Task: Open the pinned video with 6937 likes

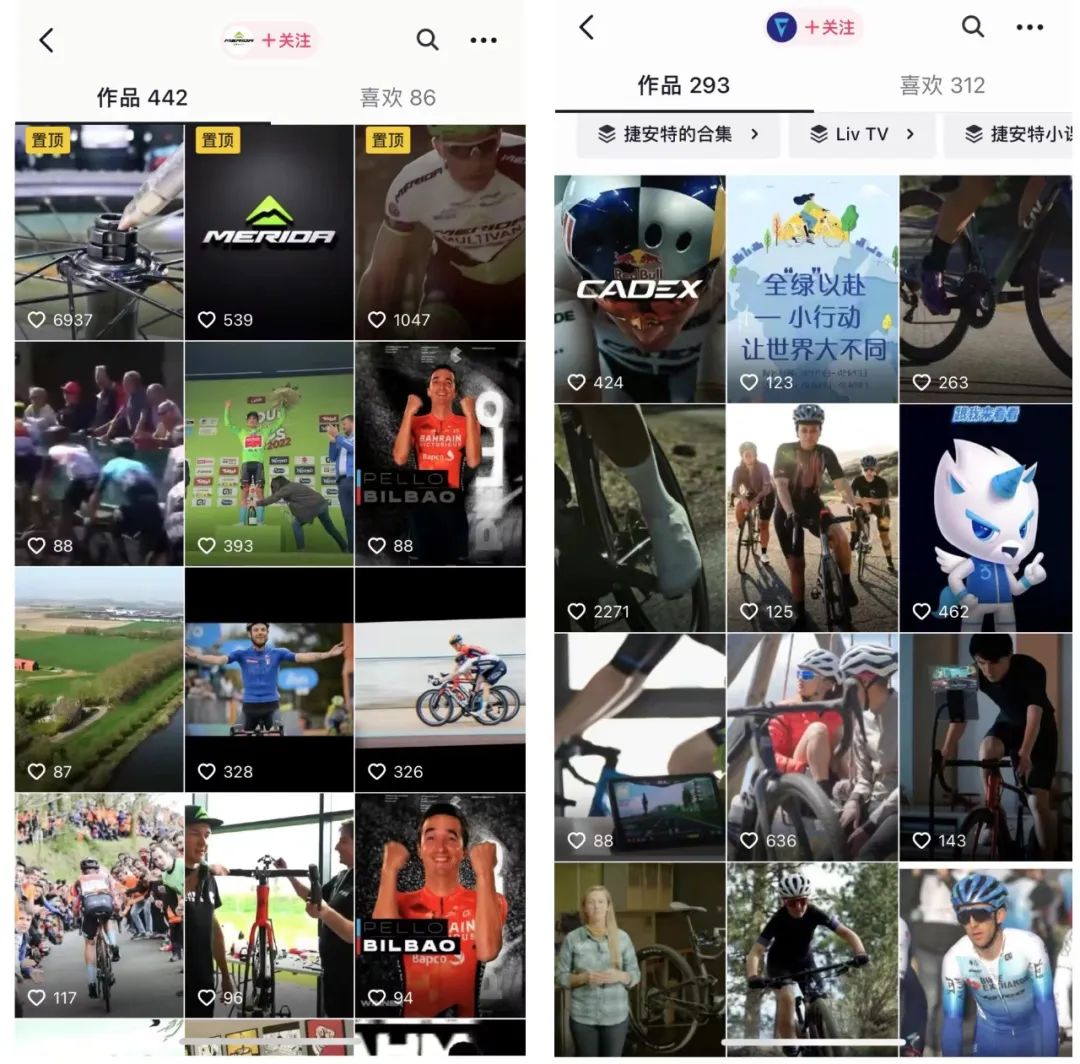Action: (99, 232)
